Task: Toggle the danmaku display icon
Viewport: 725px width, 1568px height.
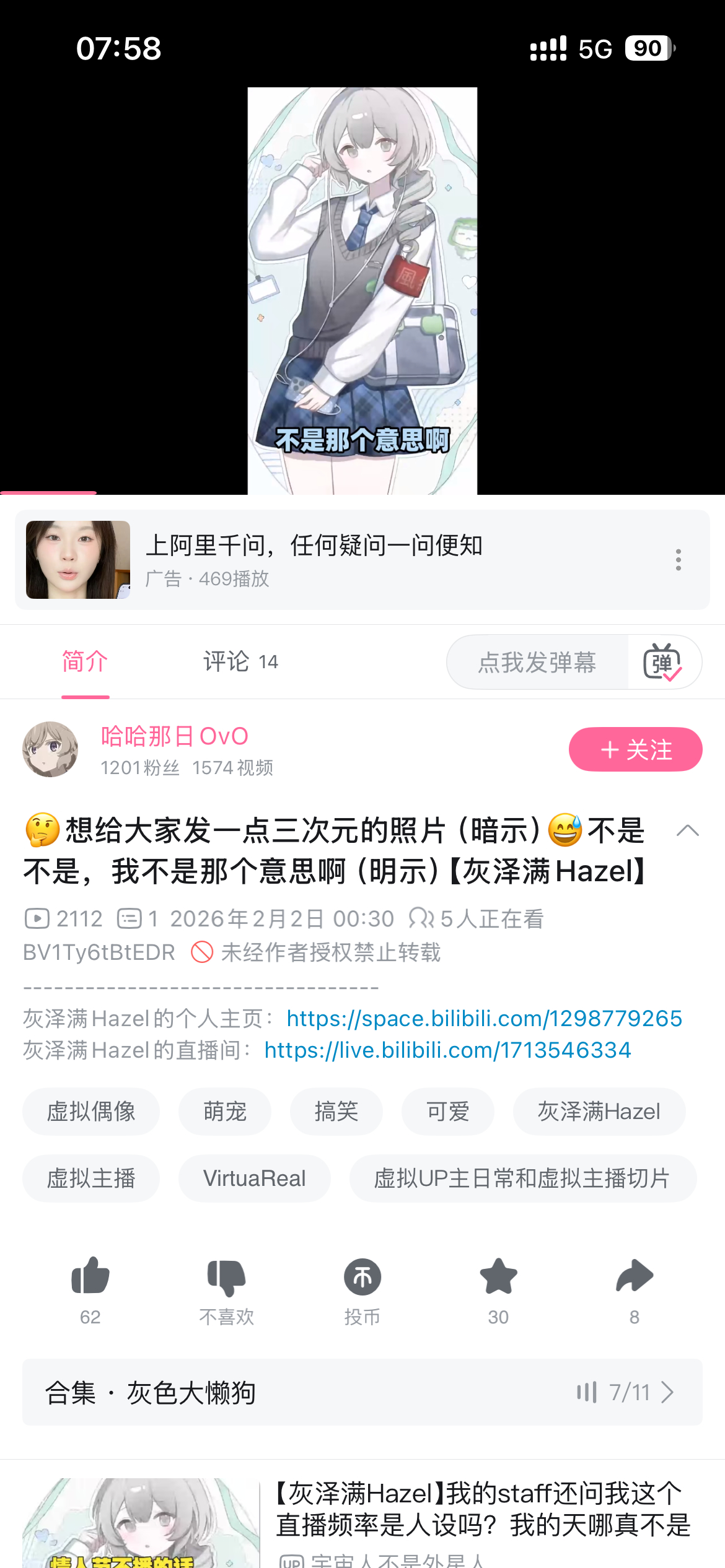Action: tap(663, 662)
